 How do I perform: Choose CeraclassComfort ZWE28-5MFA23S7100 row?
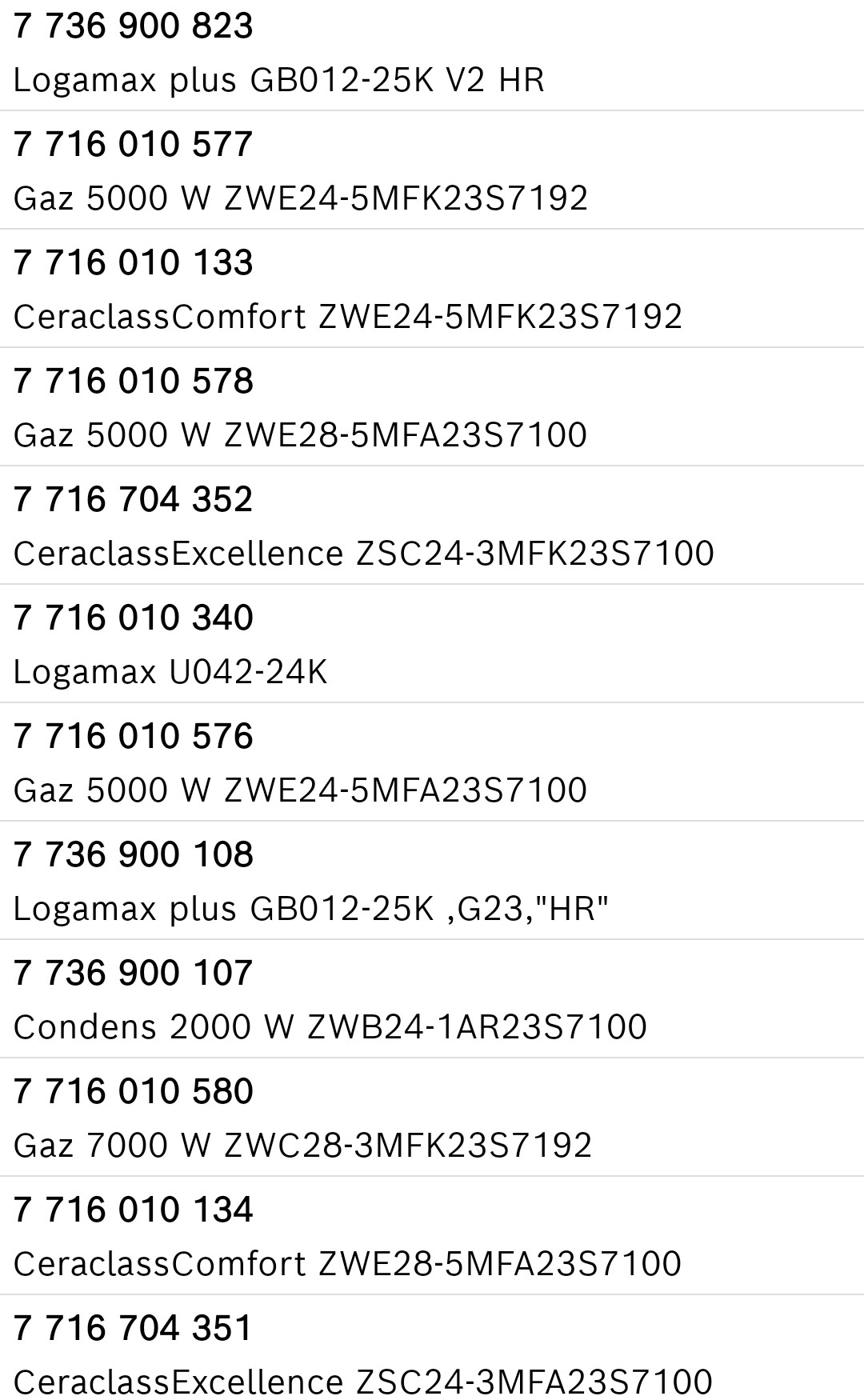click(432, 1236)
